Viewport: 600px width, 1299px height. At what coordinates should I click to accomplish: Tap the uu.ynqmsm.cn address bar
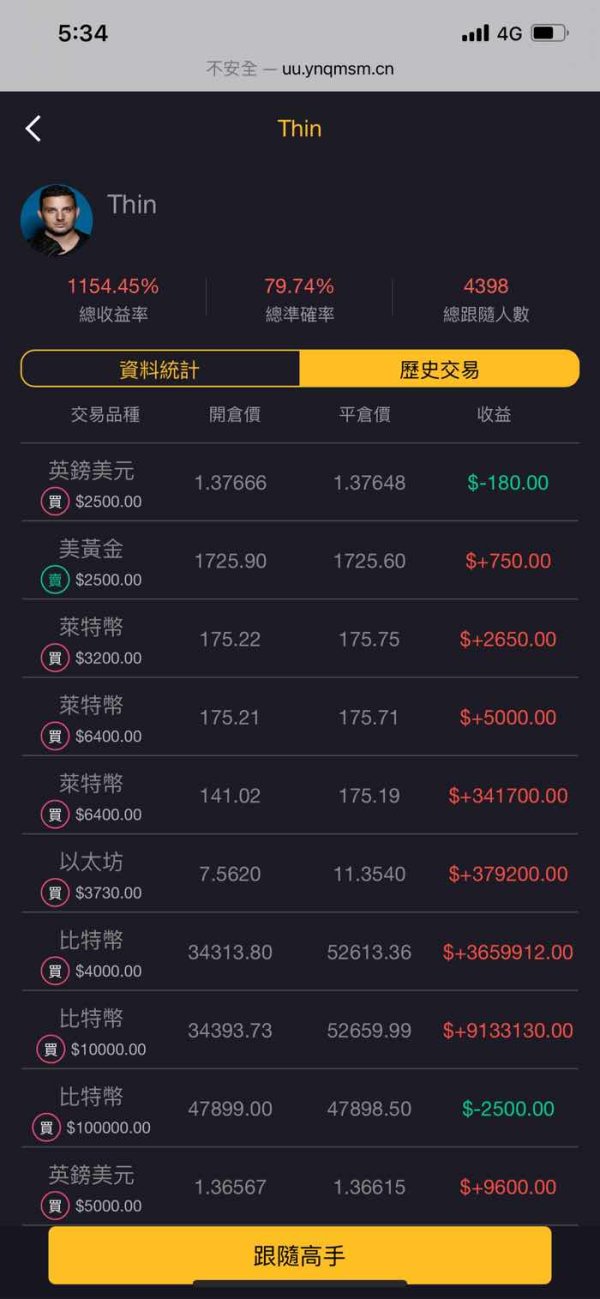[x=300, y=69]
